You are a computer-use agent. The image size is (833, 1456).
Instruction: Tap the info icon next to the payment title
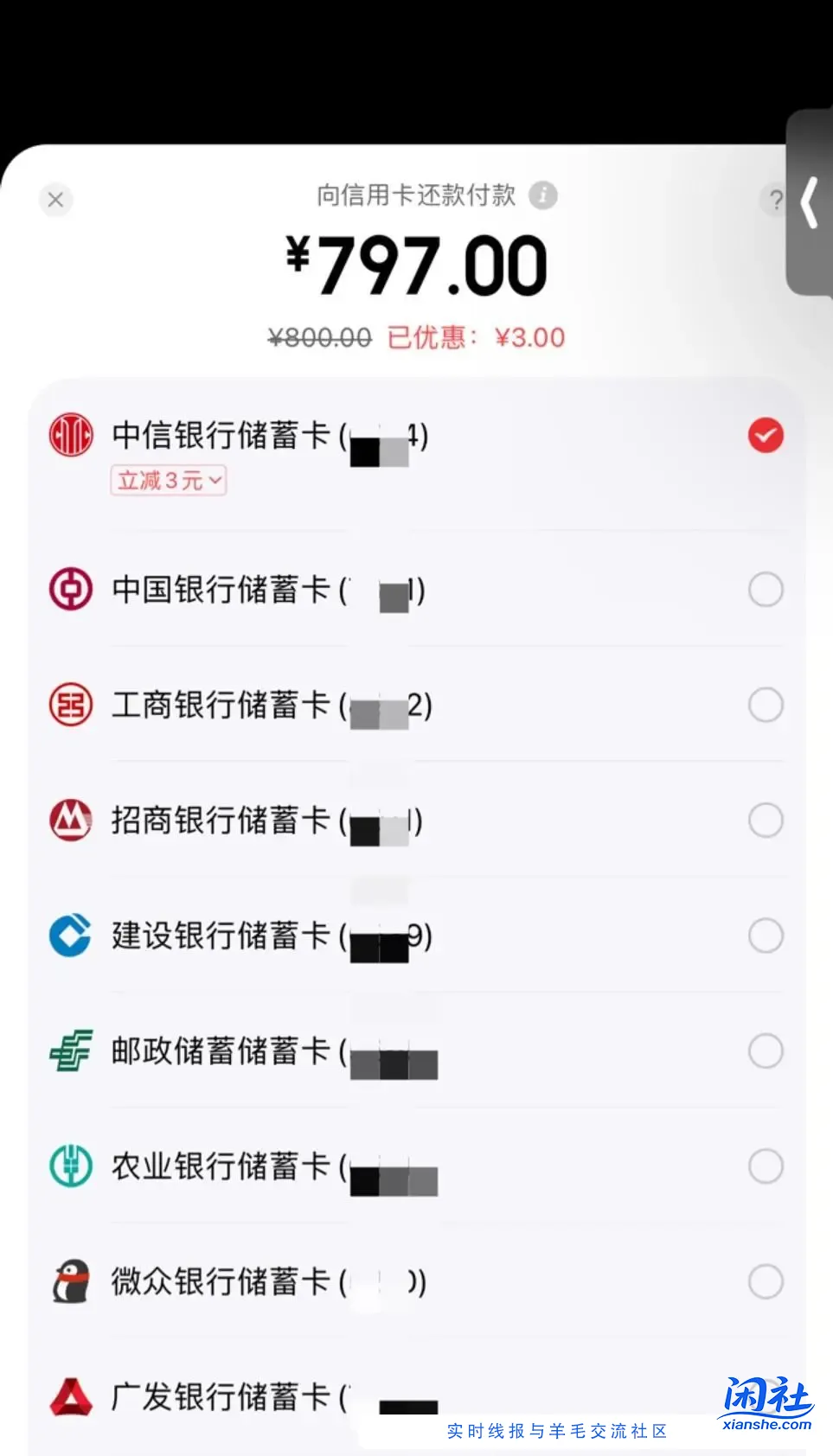coord(541,195)
